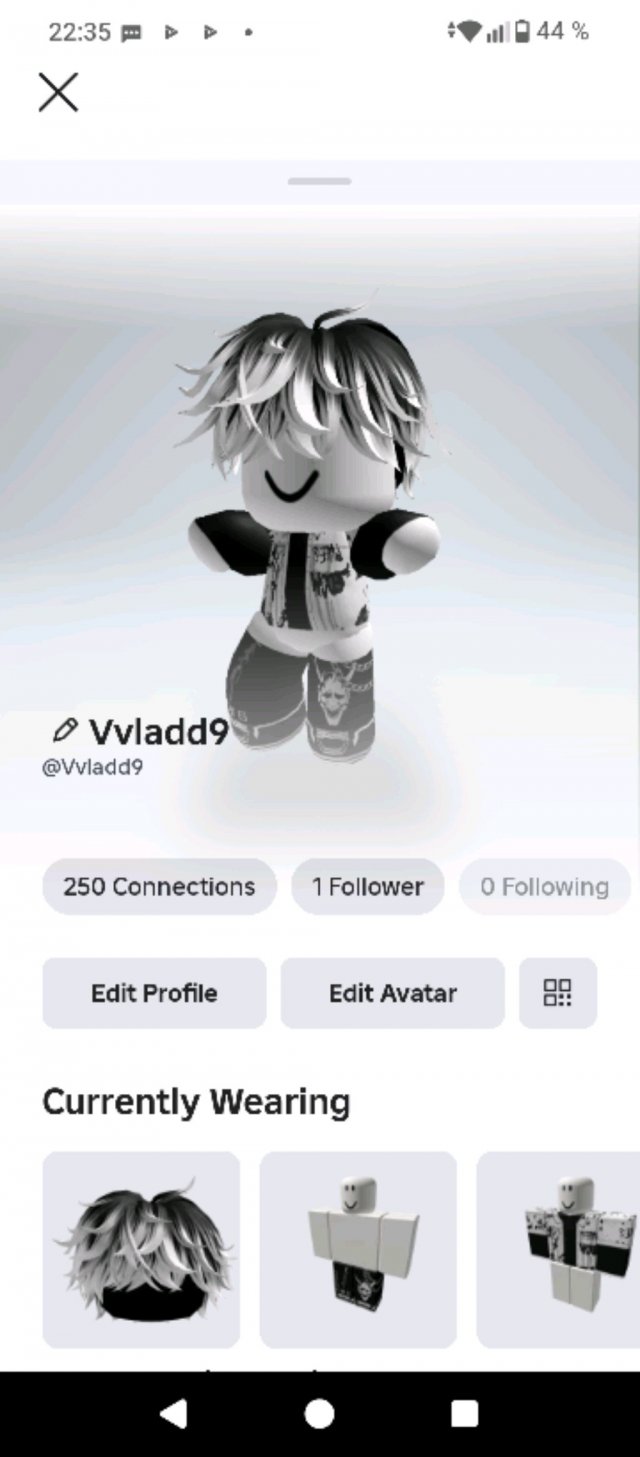Show the profile QR code

click(557, 993)
